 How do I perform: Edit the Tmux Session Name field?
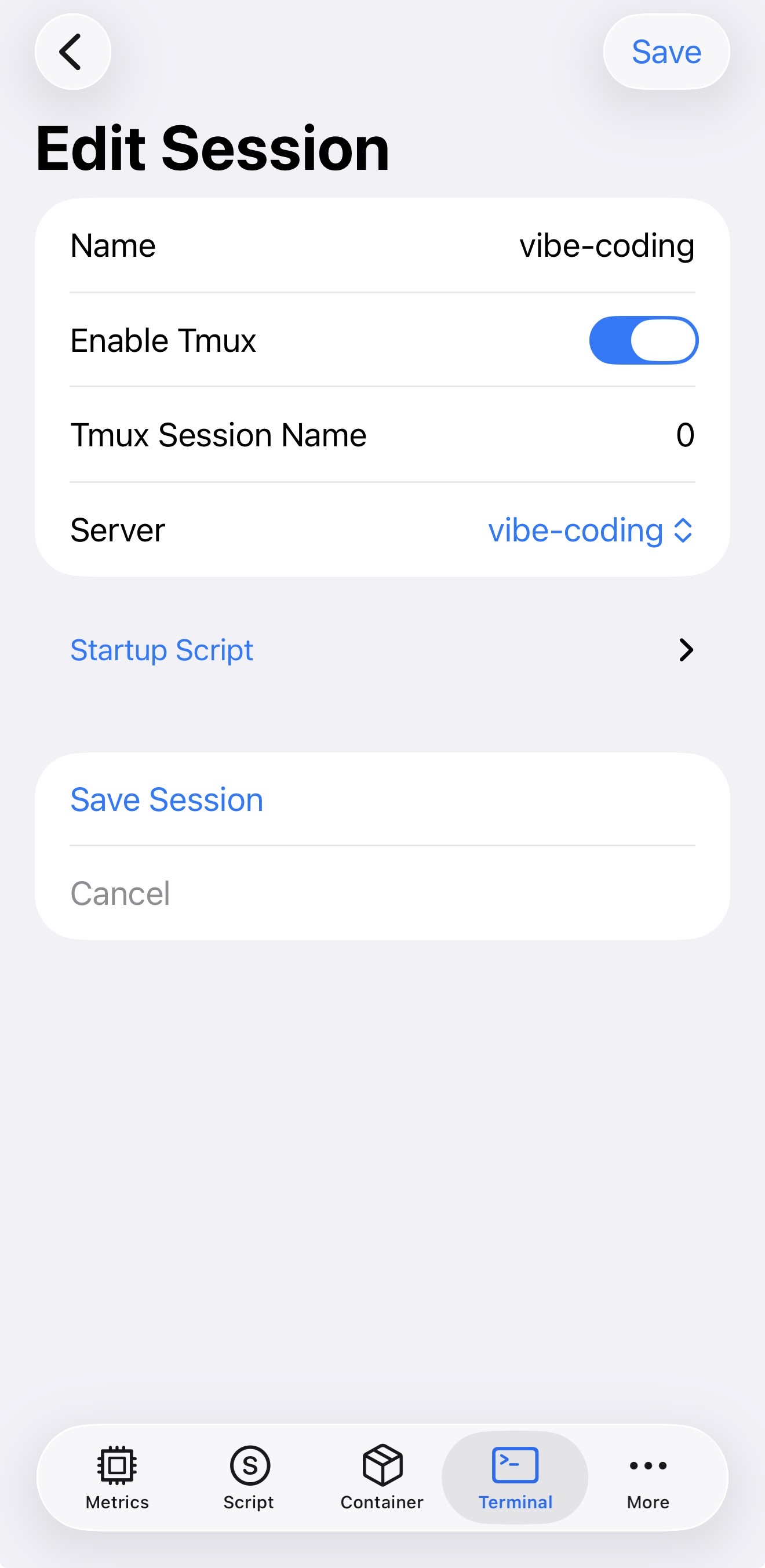coord(683,435)
